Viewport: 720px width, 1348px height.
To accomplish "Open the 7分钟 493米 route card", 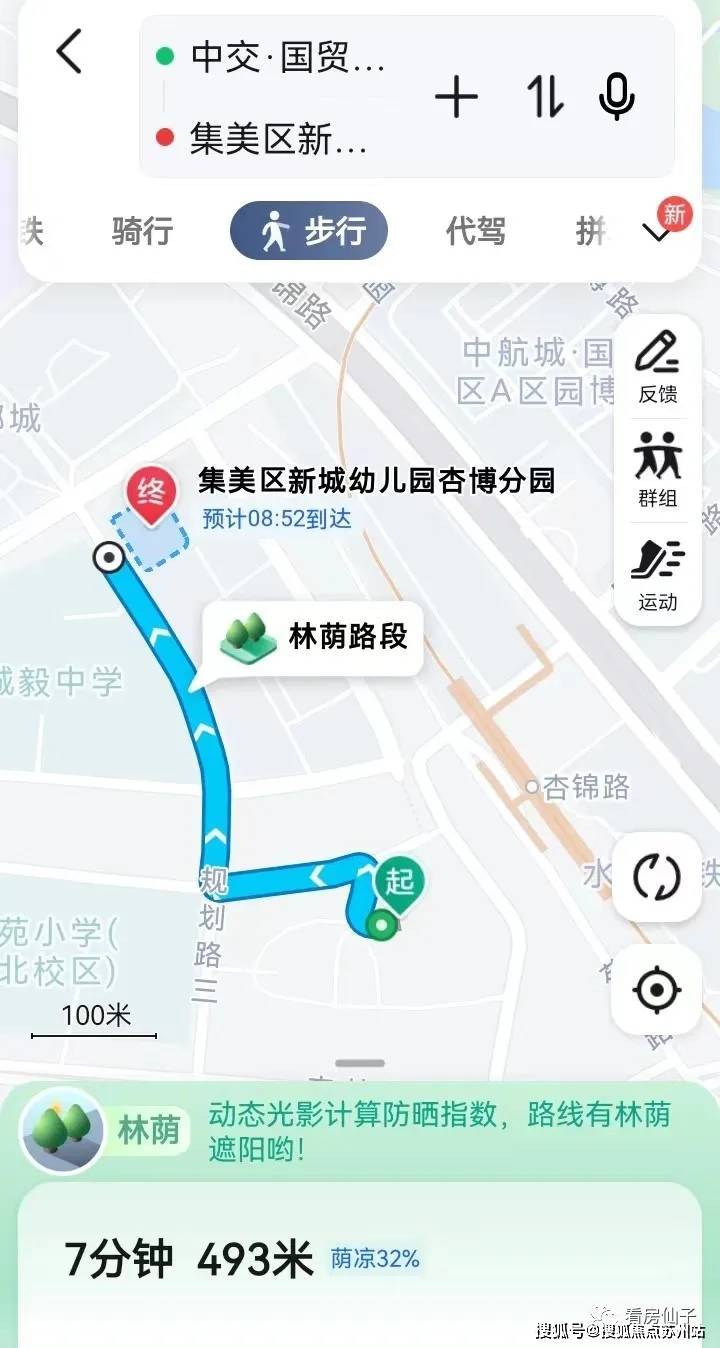I will pyautogui.click(x=360, y=1260).
